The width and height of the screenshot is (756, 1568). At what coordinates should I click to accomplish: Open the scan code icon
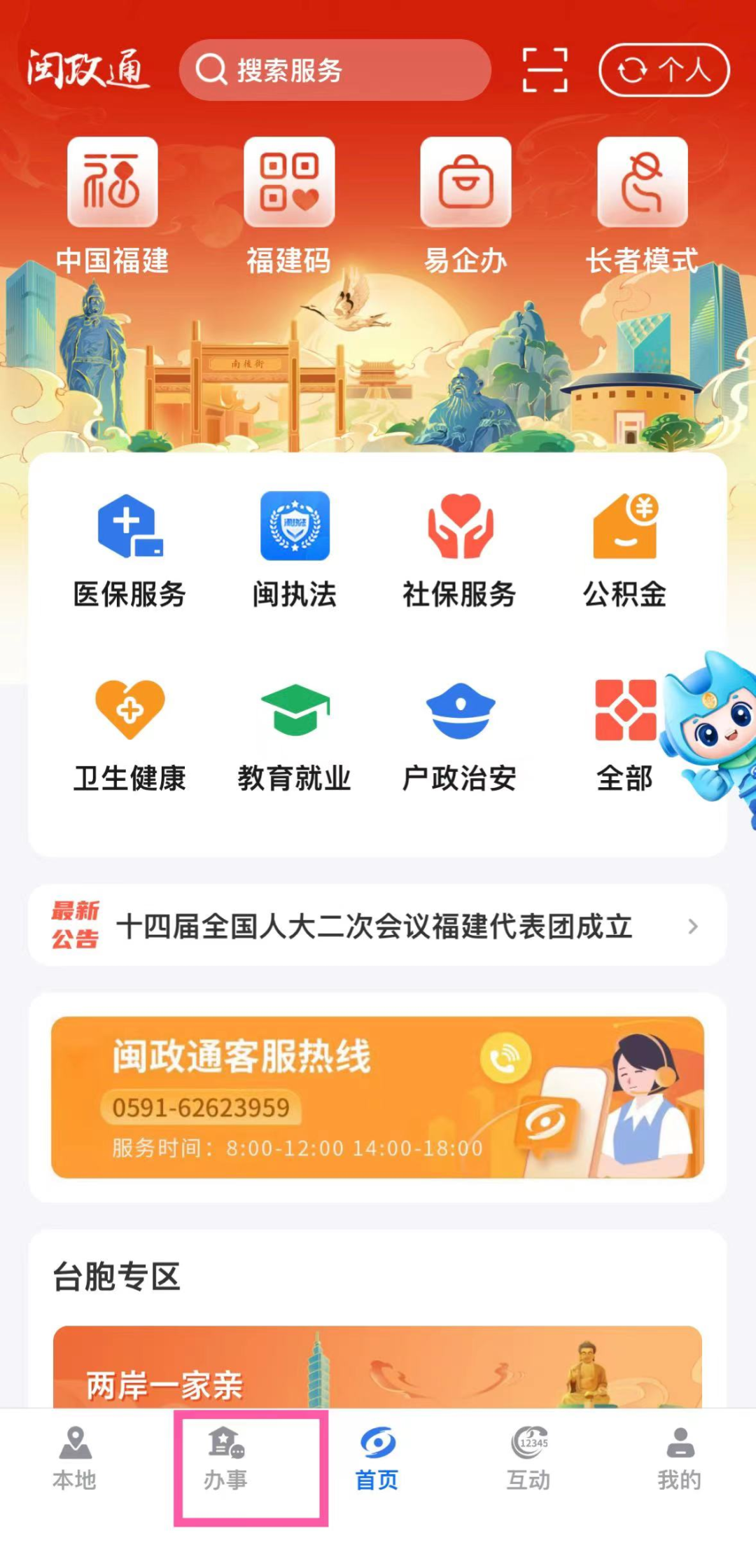(x=545, y=70)
